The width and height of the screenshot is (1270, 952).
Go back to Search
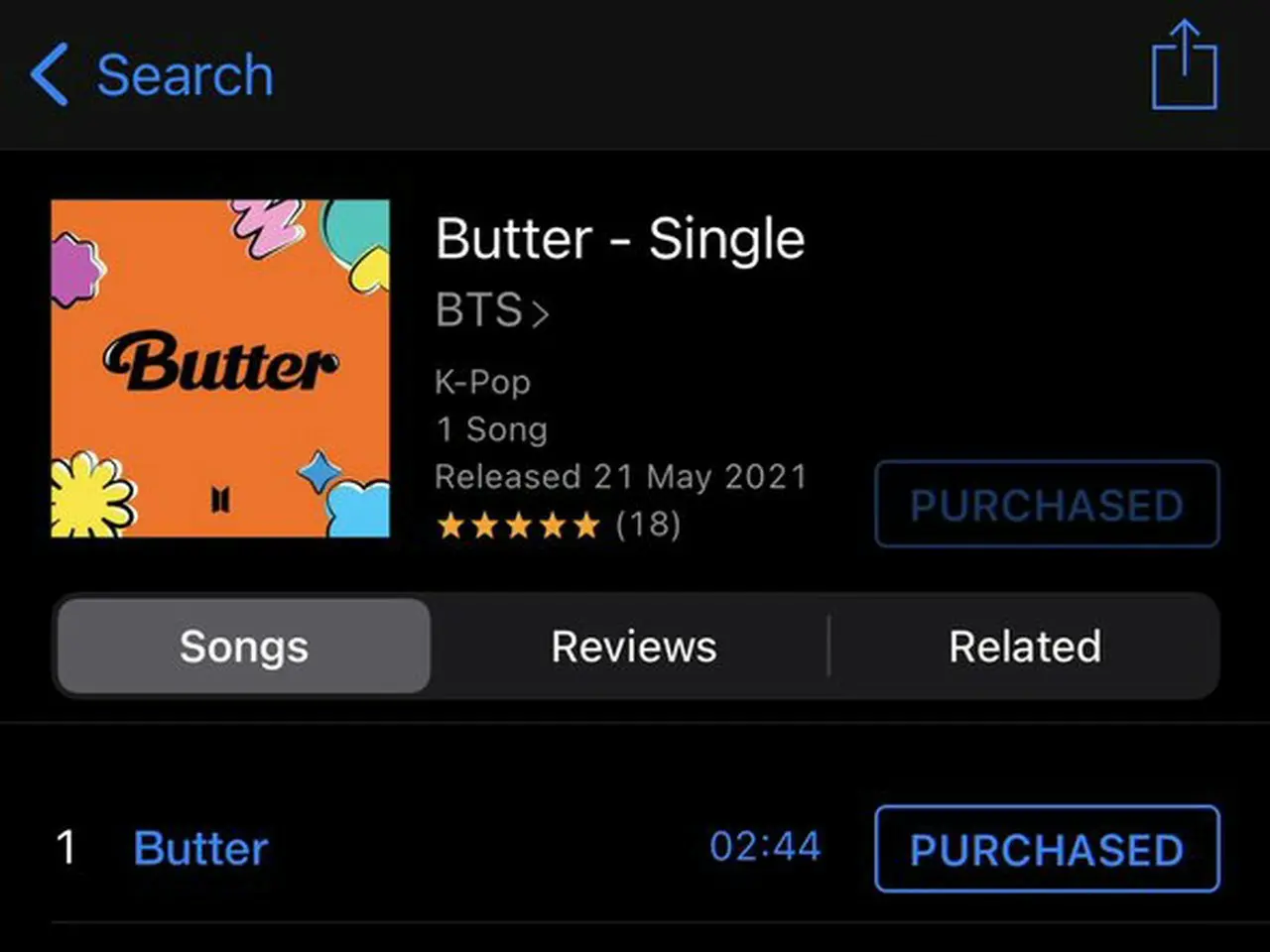pyautogui.click(x=152, y=75)
